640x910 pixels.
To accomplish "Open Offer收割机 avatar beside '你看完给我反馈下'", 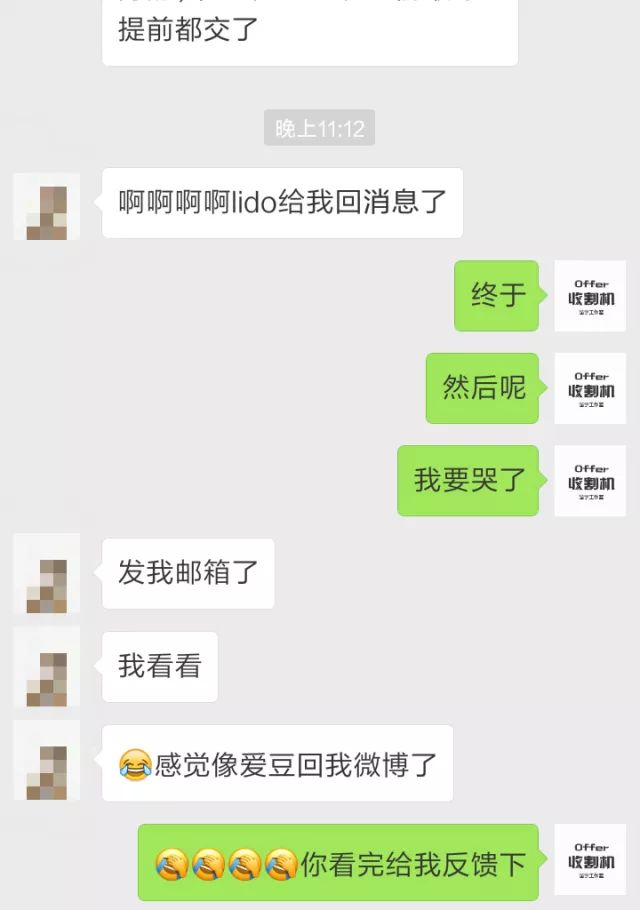I will 590,861.
